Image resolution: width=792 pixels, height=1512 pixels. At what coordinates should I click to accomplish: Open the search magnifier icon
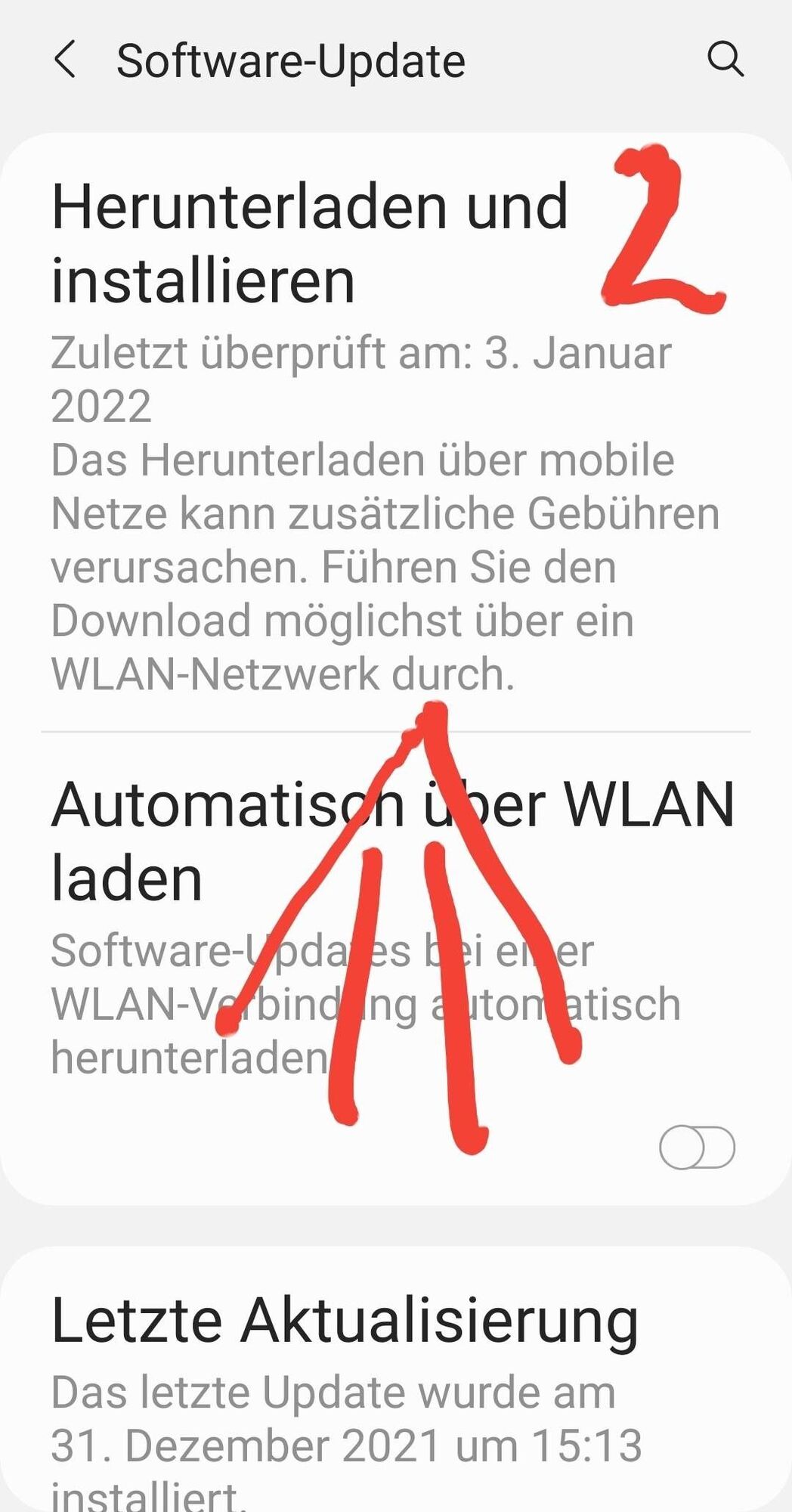click(x=725, y=59)
